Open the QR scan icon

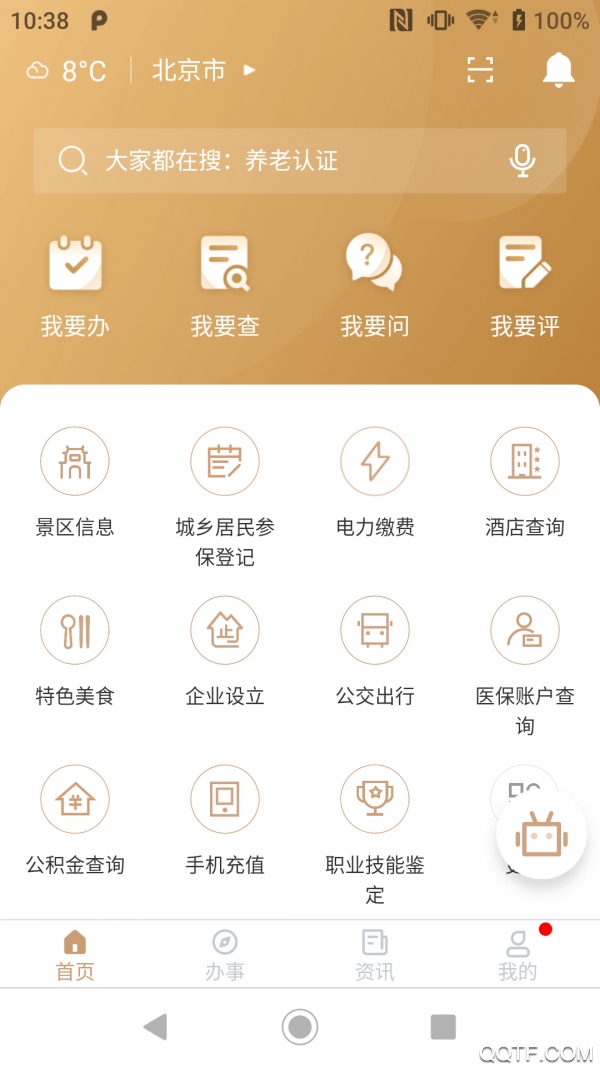480,70
